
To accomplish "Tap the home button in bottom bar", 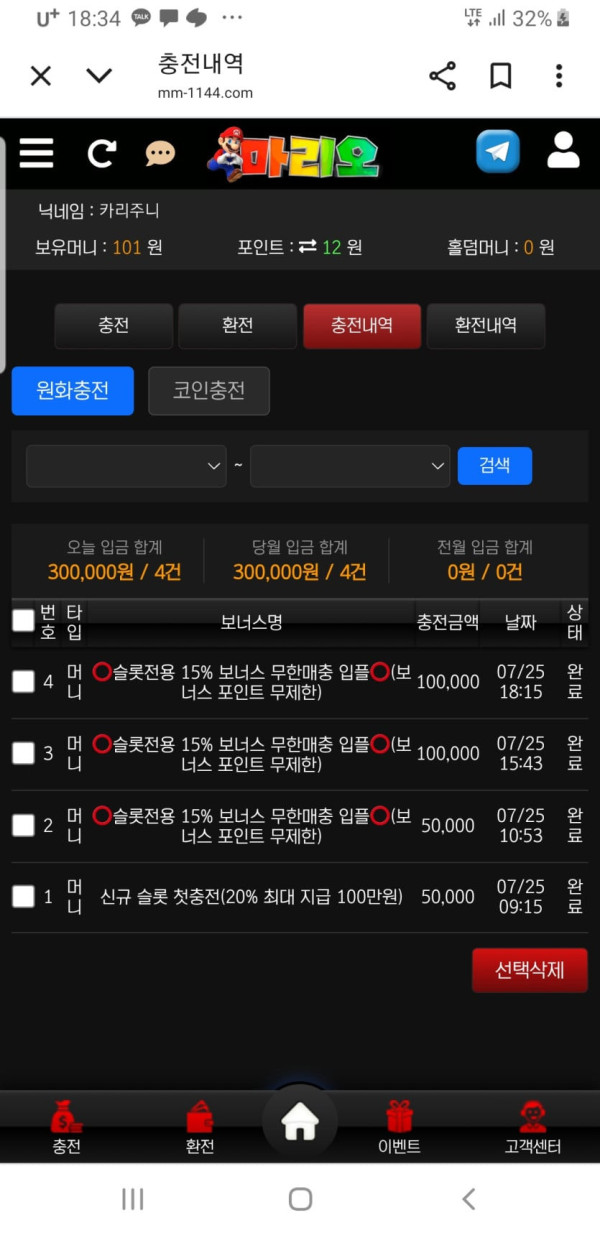I will [x=300, y=1124].
